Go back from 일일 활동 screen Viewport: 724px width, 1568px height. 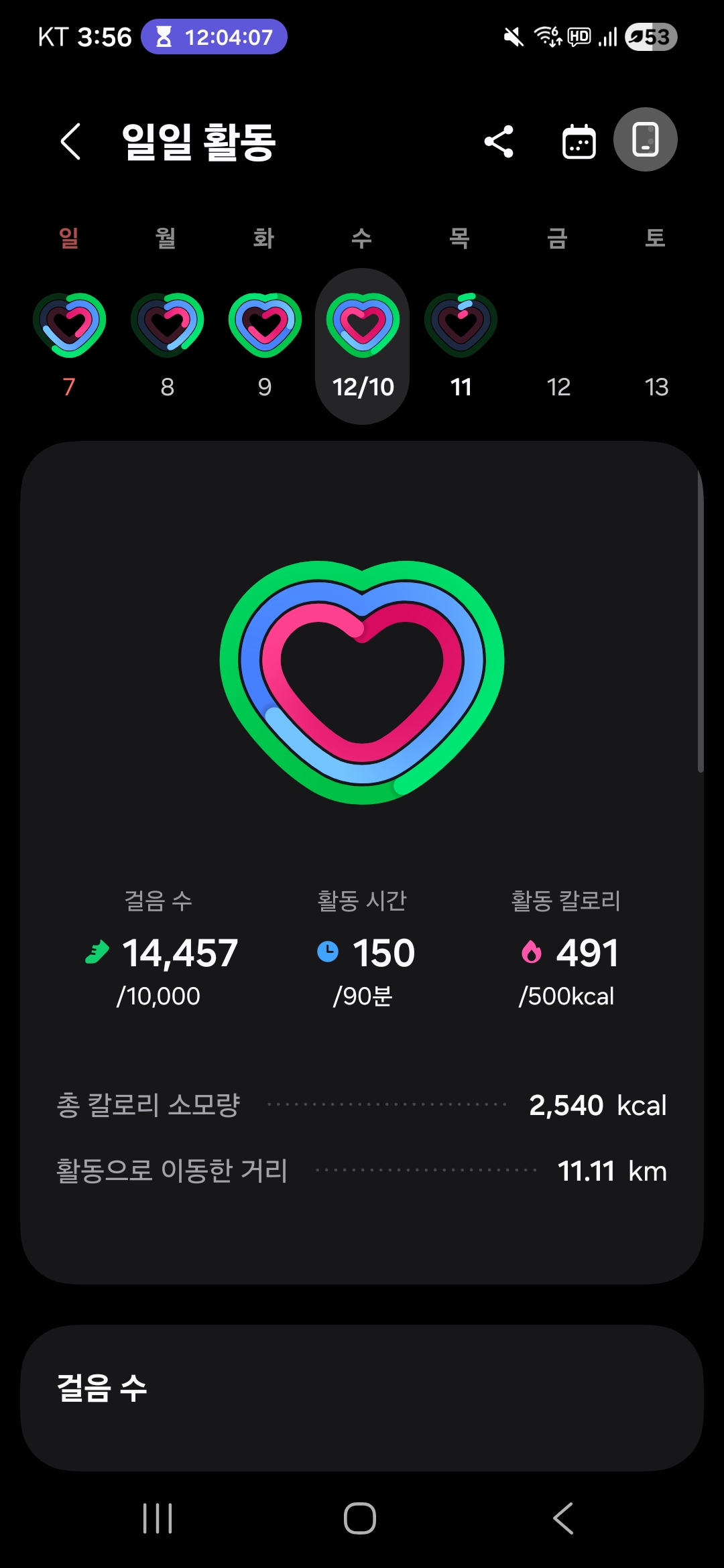[70, 141]
